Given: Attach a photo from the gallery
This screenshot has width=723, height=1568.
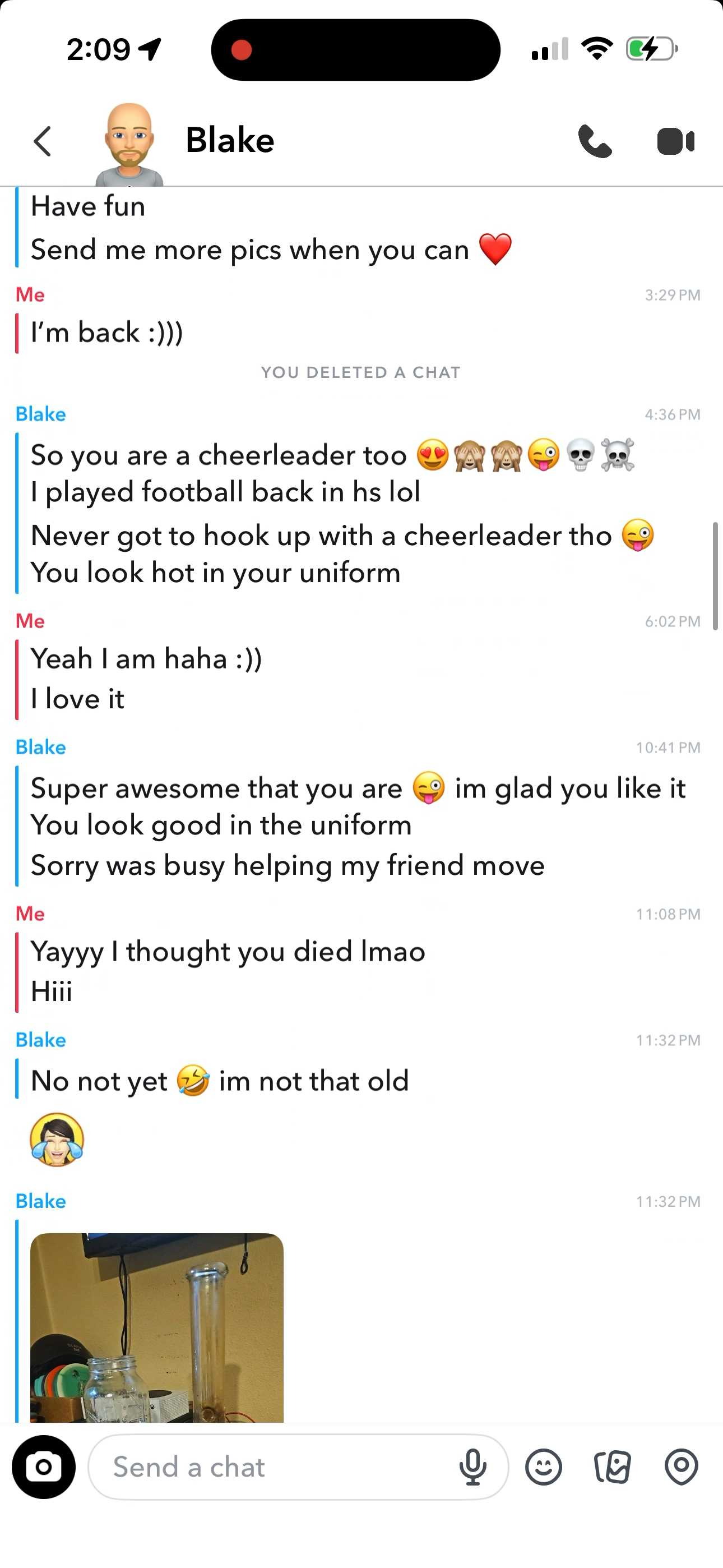Looking at the screenshot, I should [612, 1467].
